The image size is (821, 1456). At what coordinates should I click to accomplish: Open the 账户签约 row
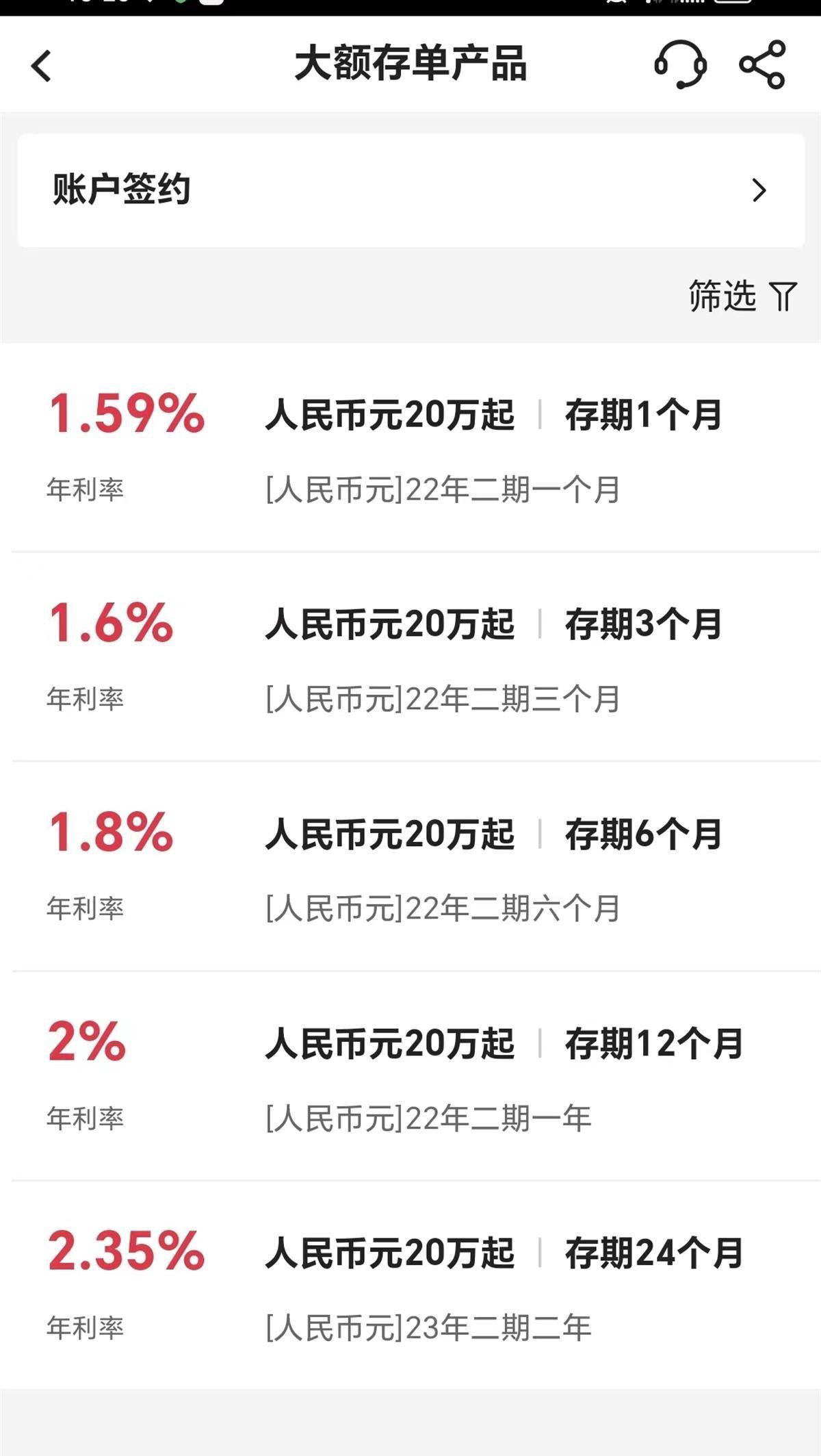(x=410, y=190)
